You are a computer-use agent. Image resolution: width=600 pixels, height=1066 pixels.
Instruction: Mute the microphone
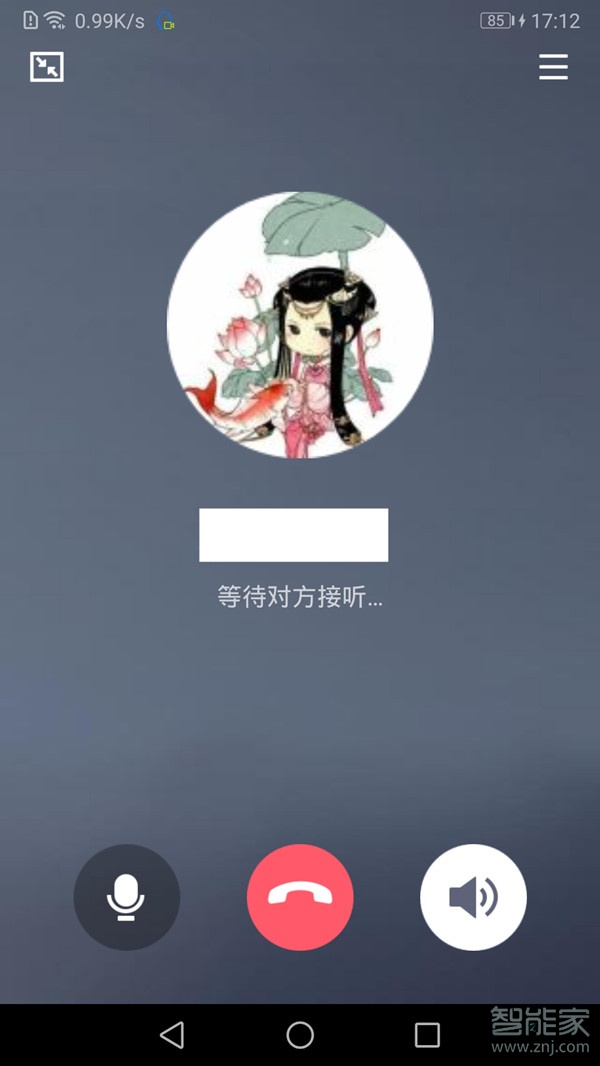[126, 897]
